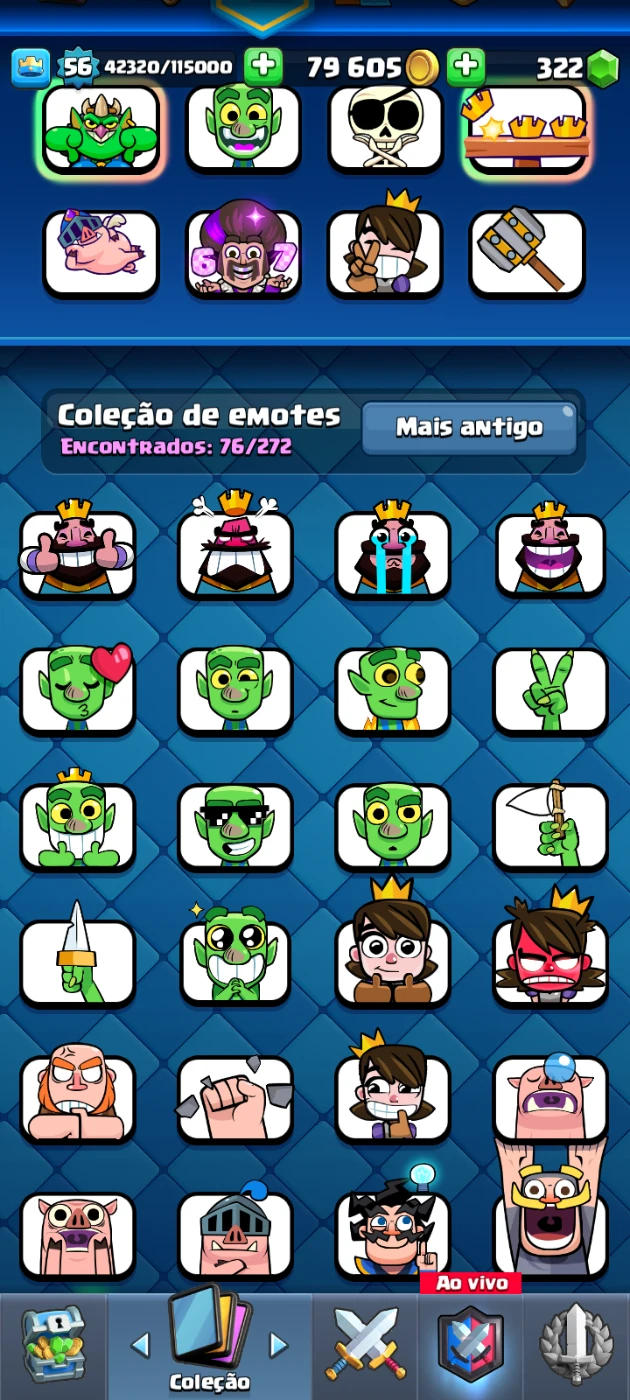
Task: Tap the skull with eyepatch deck emote
Action: click(x=386, y=128)
